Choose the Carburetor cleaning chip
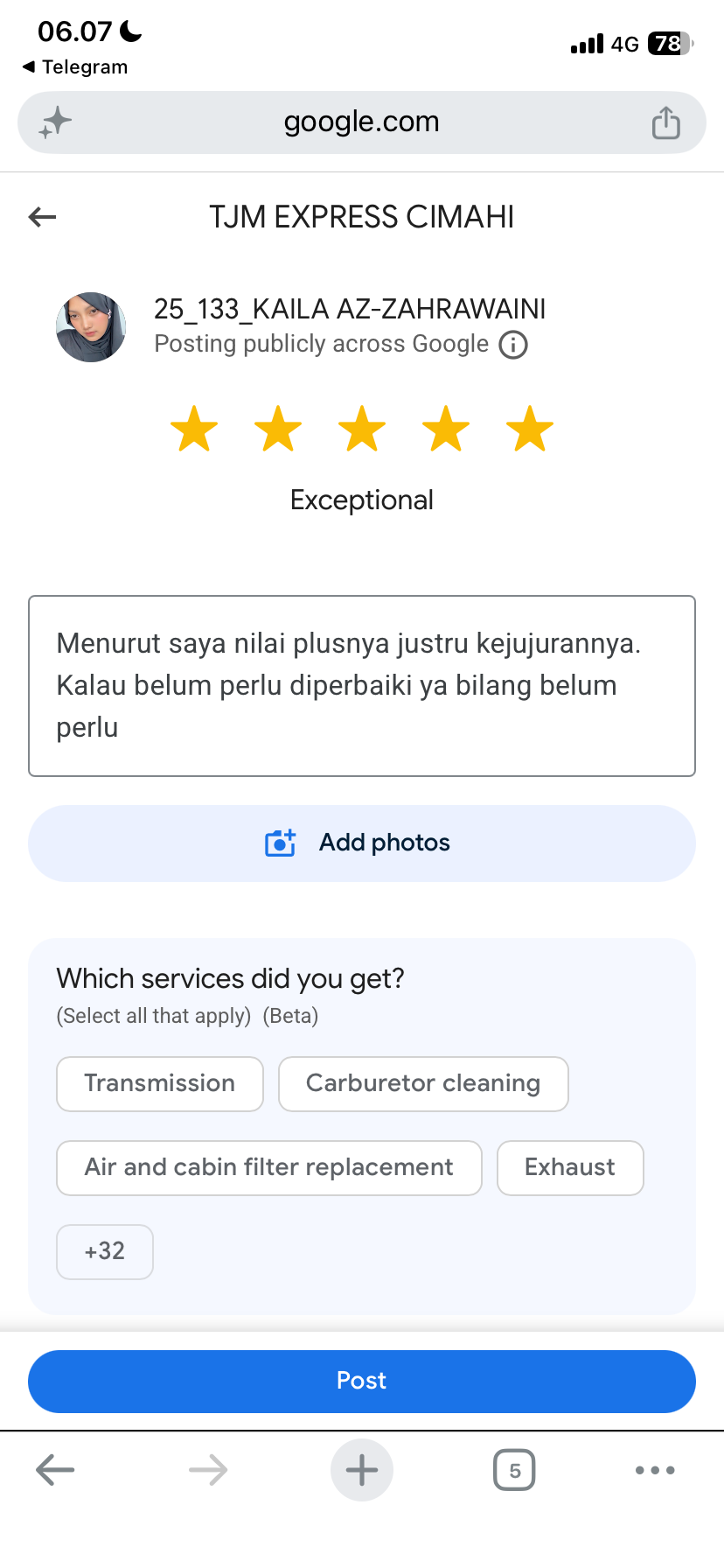This screenshot has width=724, height=1568. (x=423, y=1084)
